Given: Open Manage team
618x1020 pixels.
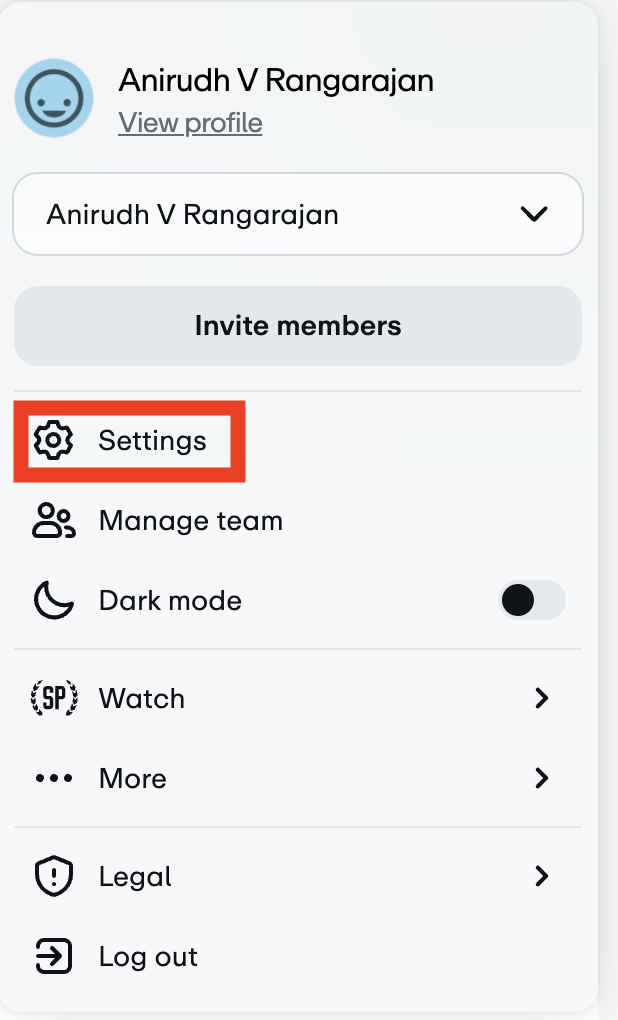Looking at the screenshot, I should coord(190,521).
